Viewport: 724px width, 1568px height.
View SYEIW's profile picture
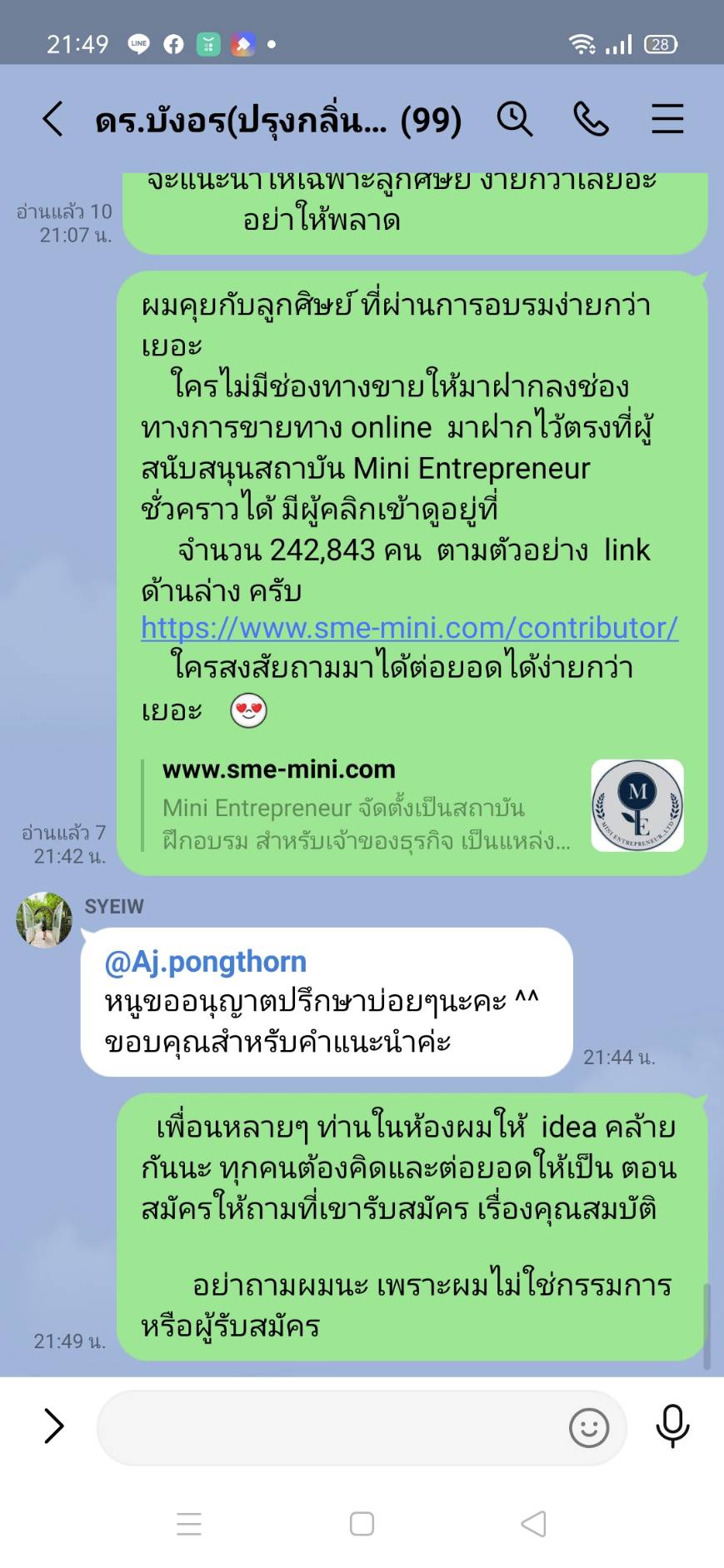pyautogui.click(x=44, y=920)
